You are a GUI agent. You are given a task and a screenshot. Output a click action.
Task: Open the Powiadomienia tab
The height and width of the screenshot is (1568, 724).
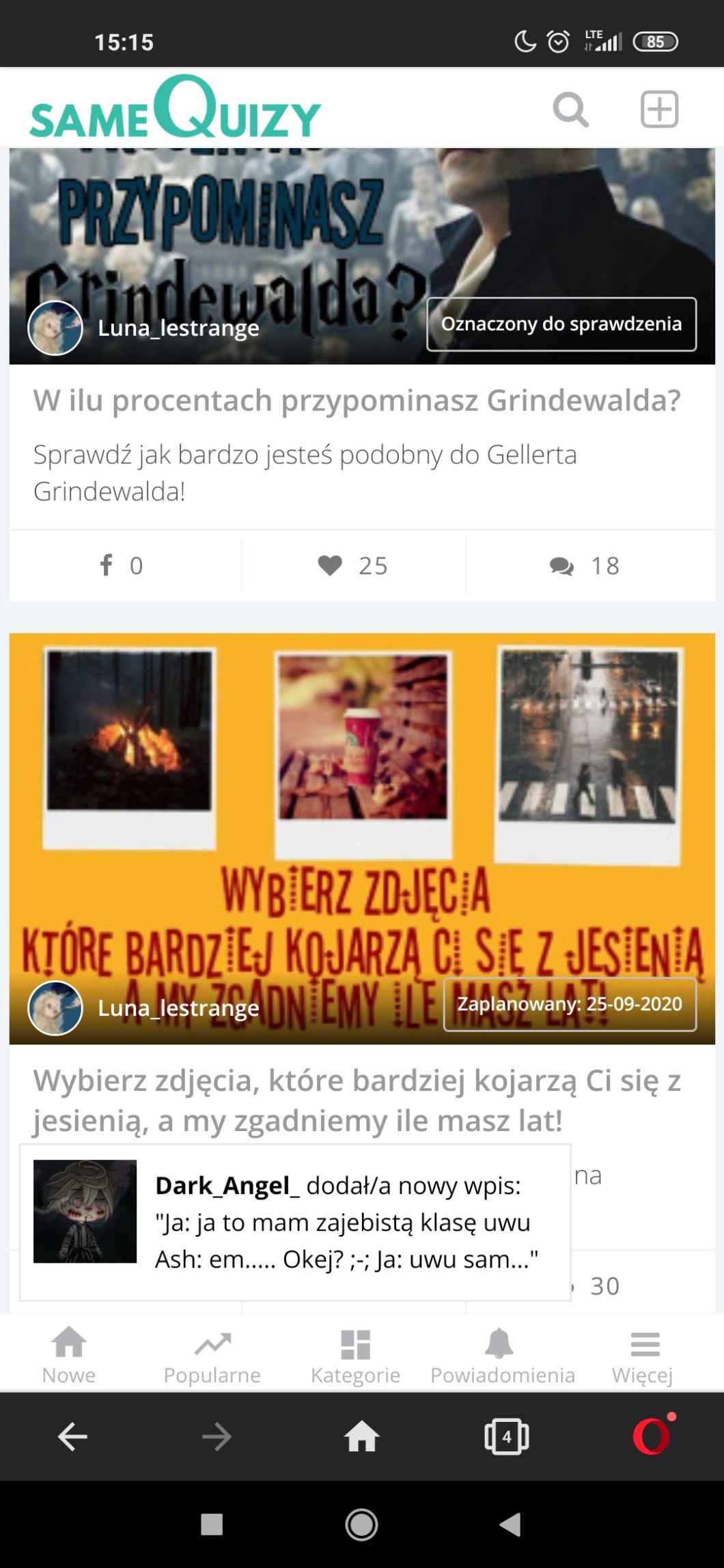pyautogui.click(x=502, y=1355)
